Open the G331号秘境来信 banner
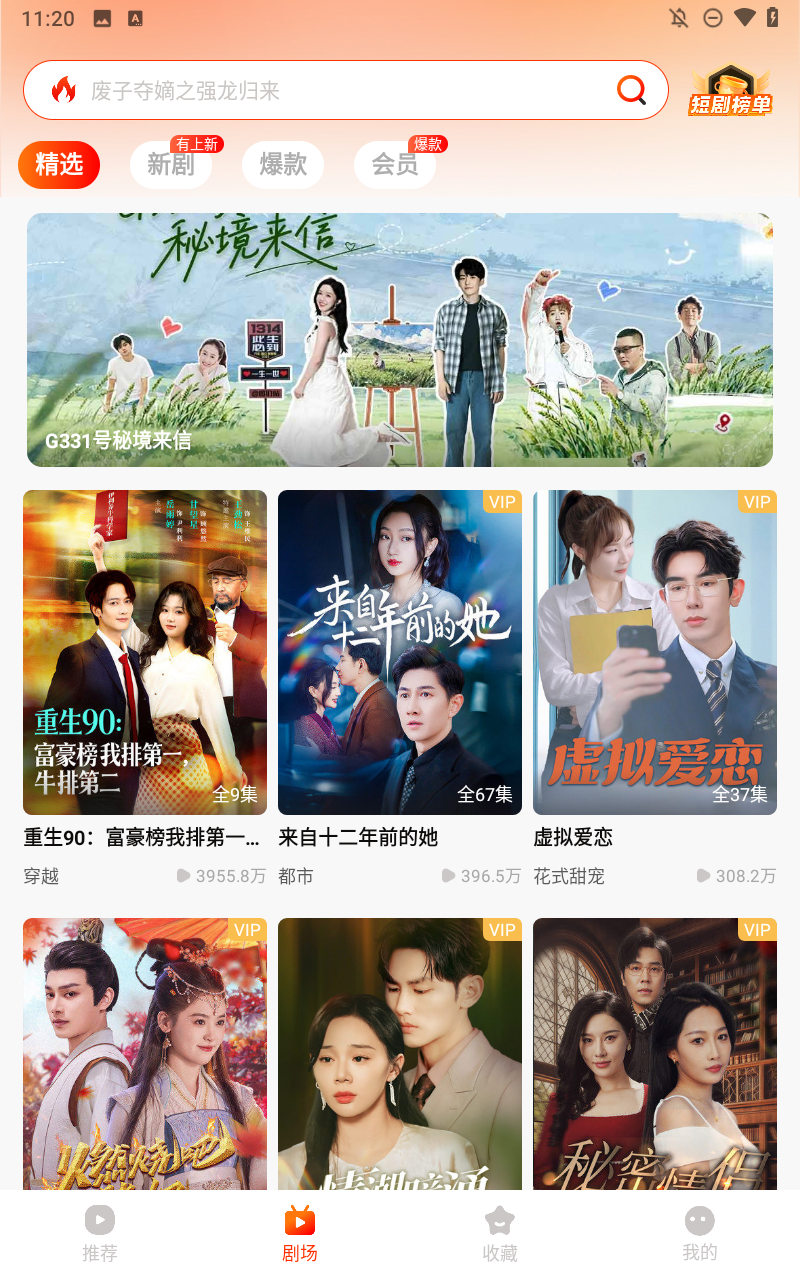 tap(400, 340)
